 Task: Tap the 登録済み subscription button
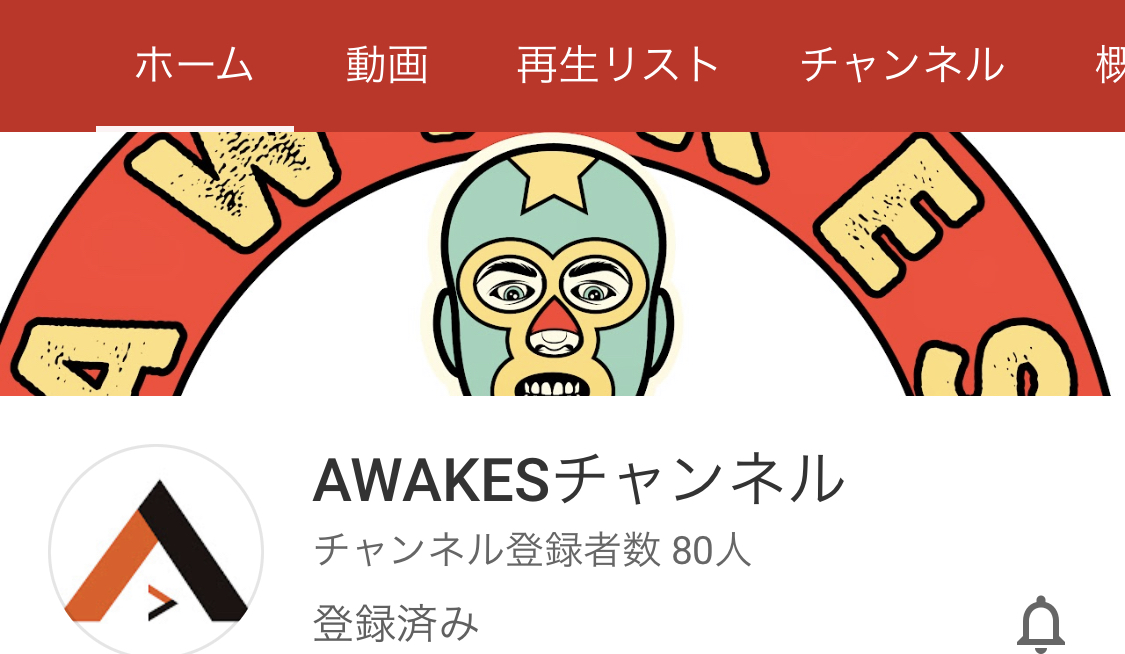[396, 625]
